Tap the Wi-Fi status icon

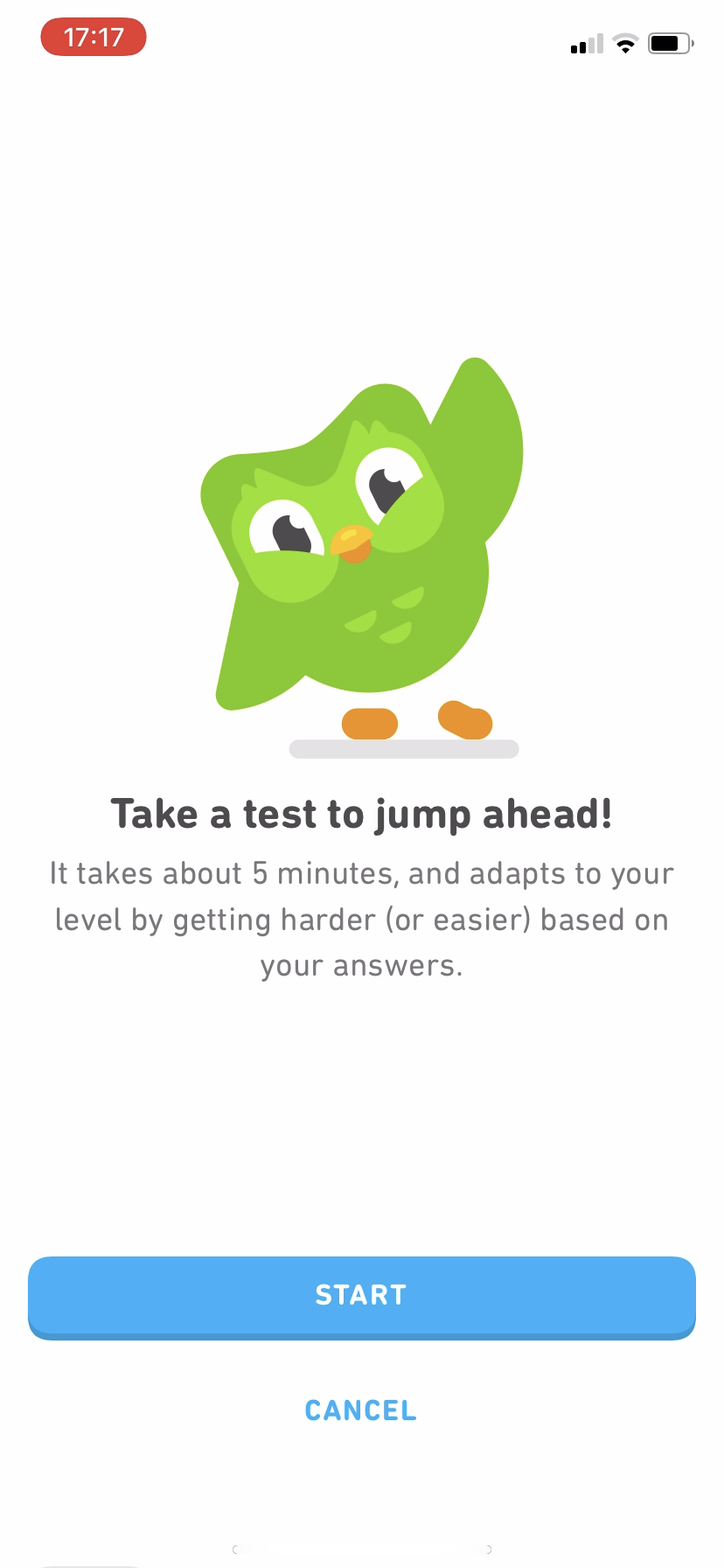[624, 42]
